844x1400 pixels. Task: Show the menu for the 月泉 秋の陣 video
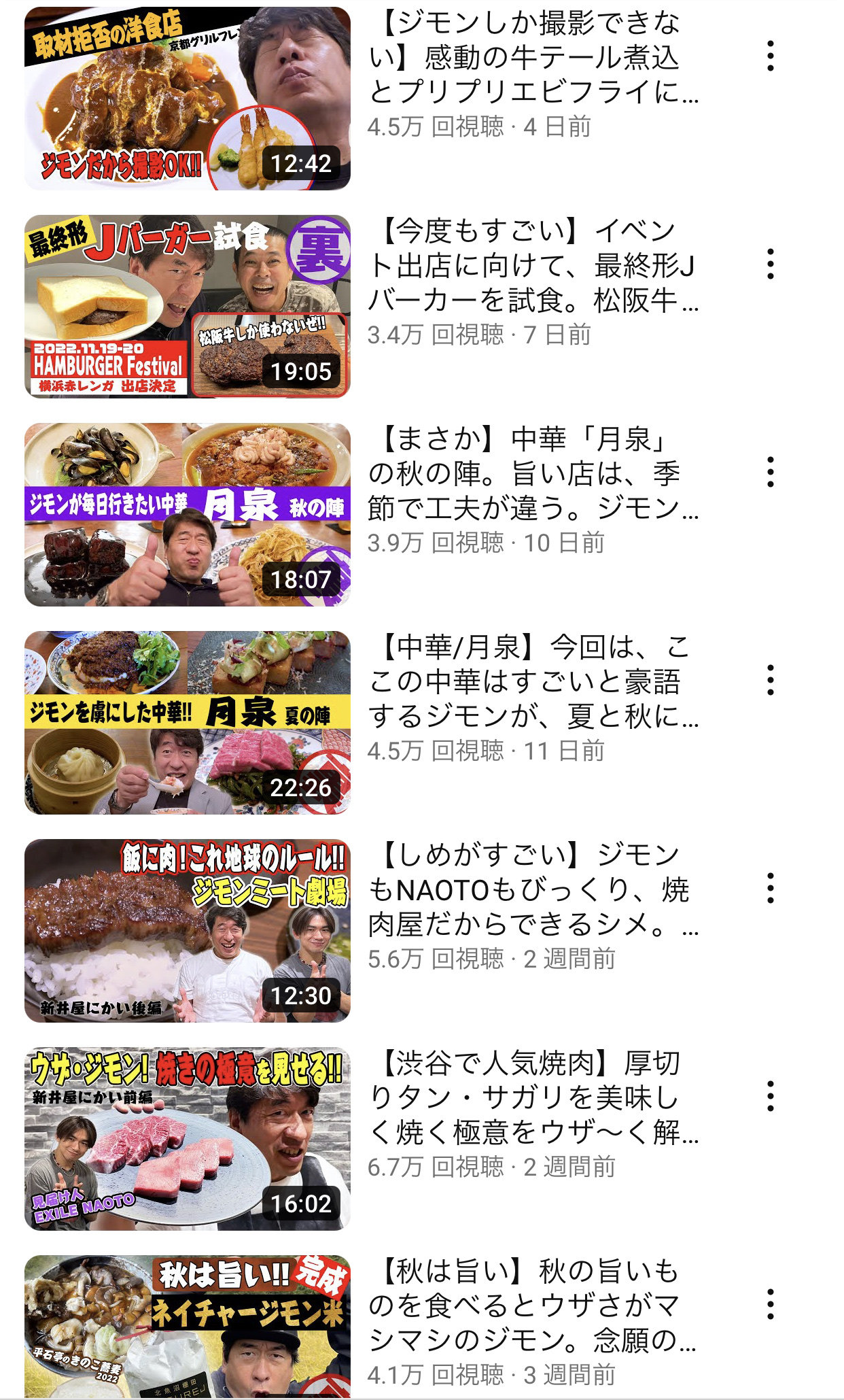pos(770,472)
